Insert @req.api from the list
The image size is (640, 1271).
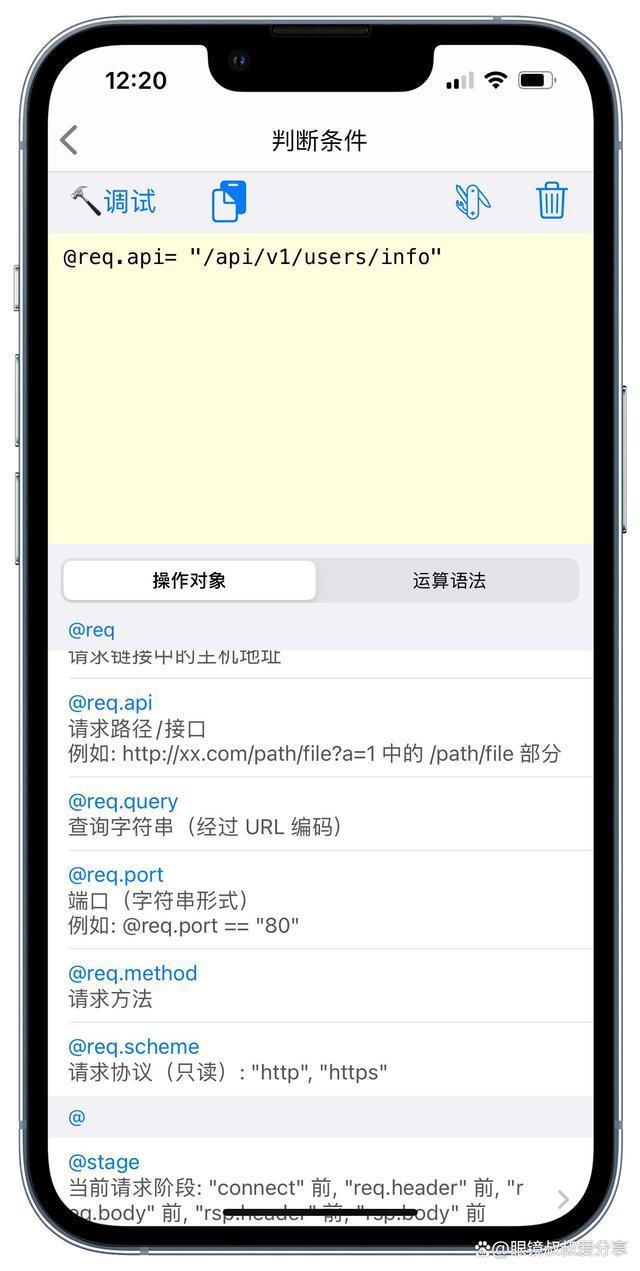110,703
